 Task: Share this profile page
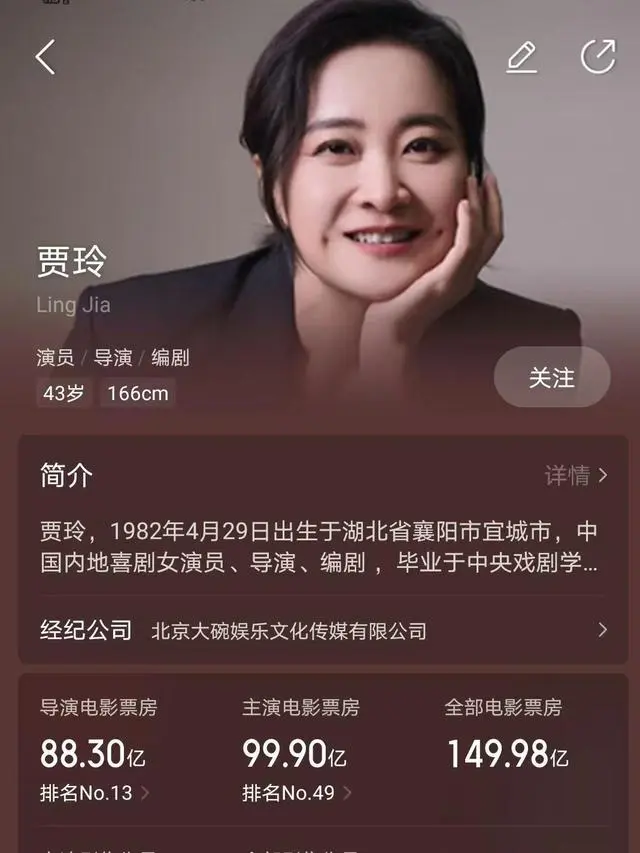coord(598,57)
